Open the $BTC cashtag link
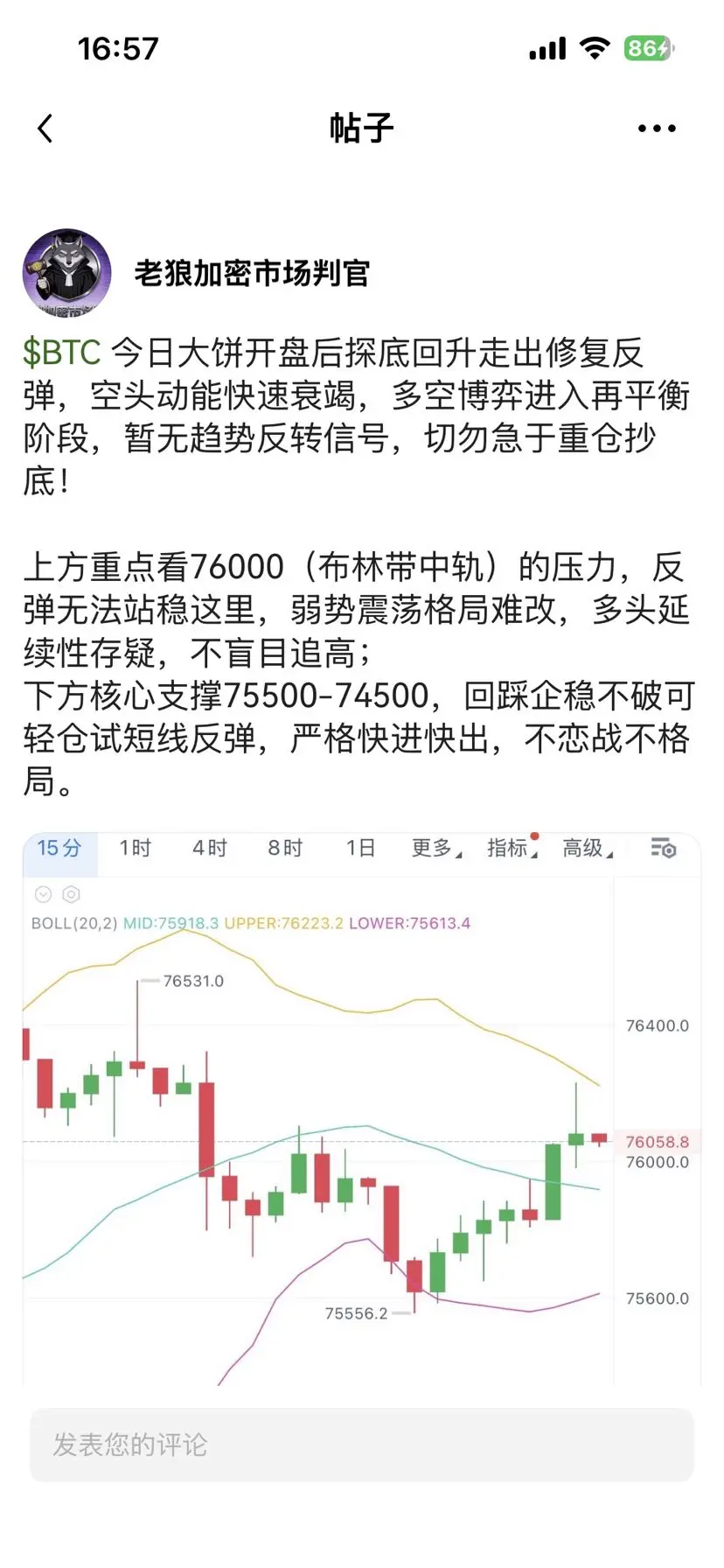Viewport: 724px width, 1568px height. [61, 353]
